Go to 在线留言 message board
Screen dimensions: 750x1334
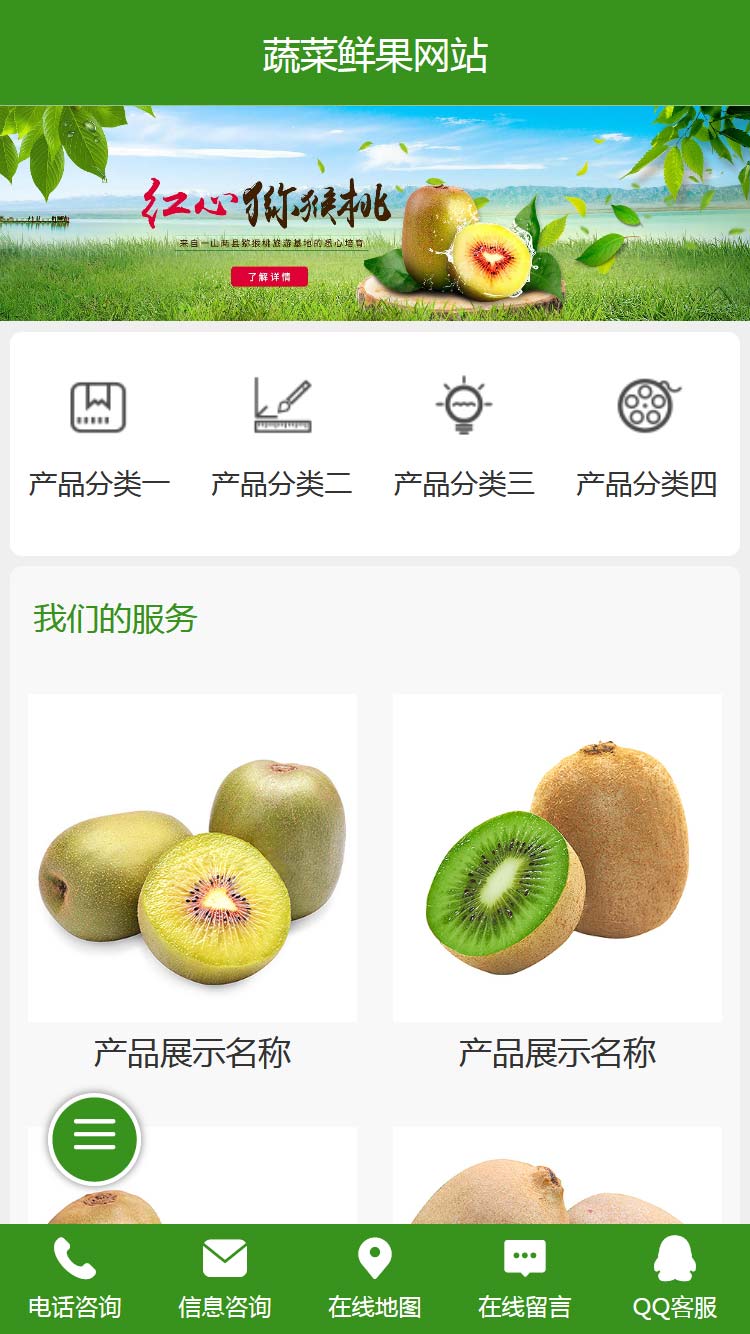point(525,1279)
